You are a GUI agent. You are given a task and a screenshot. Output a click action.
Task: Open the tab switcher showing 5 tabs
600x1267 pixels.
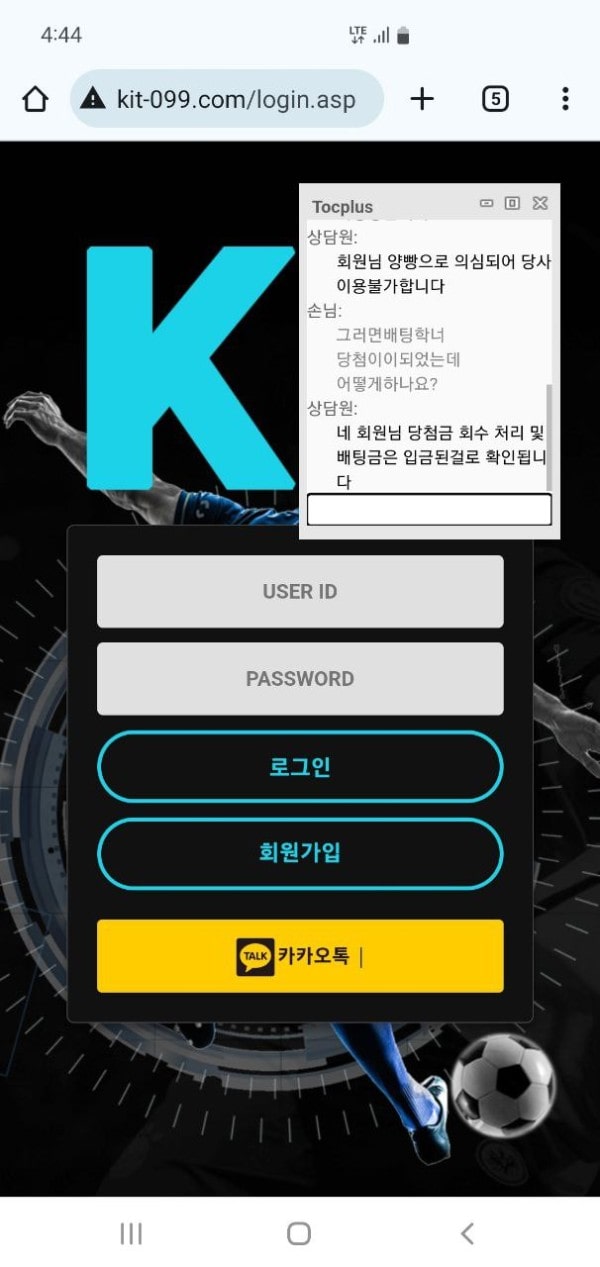(x=495, y=99)
